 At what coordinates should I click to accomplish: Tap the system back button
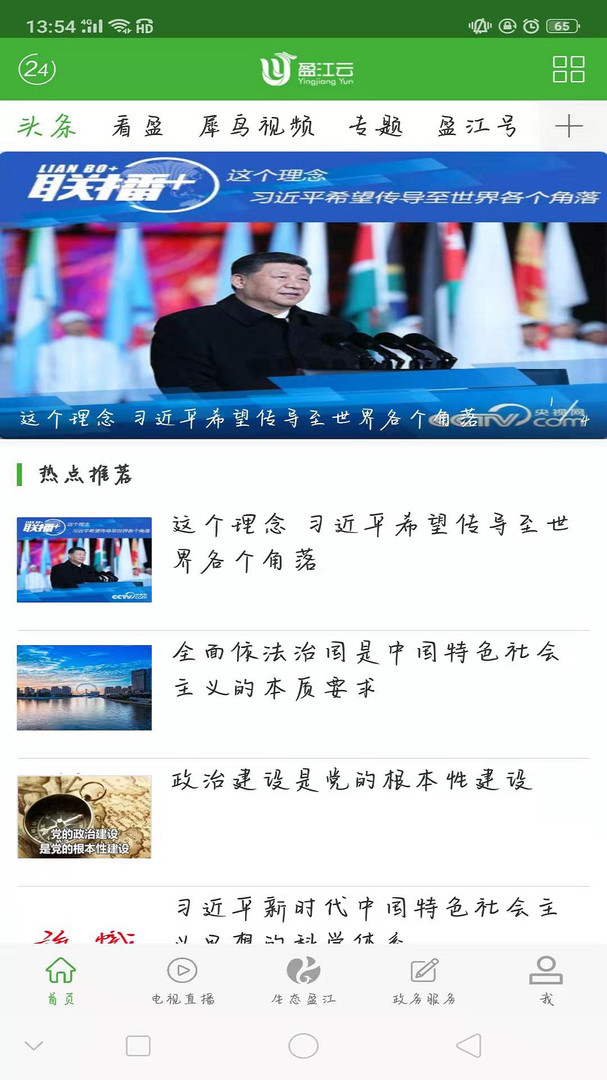click(x=468, y=1046)
